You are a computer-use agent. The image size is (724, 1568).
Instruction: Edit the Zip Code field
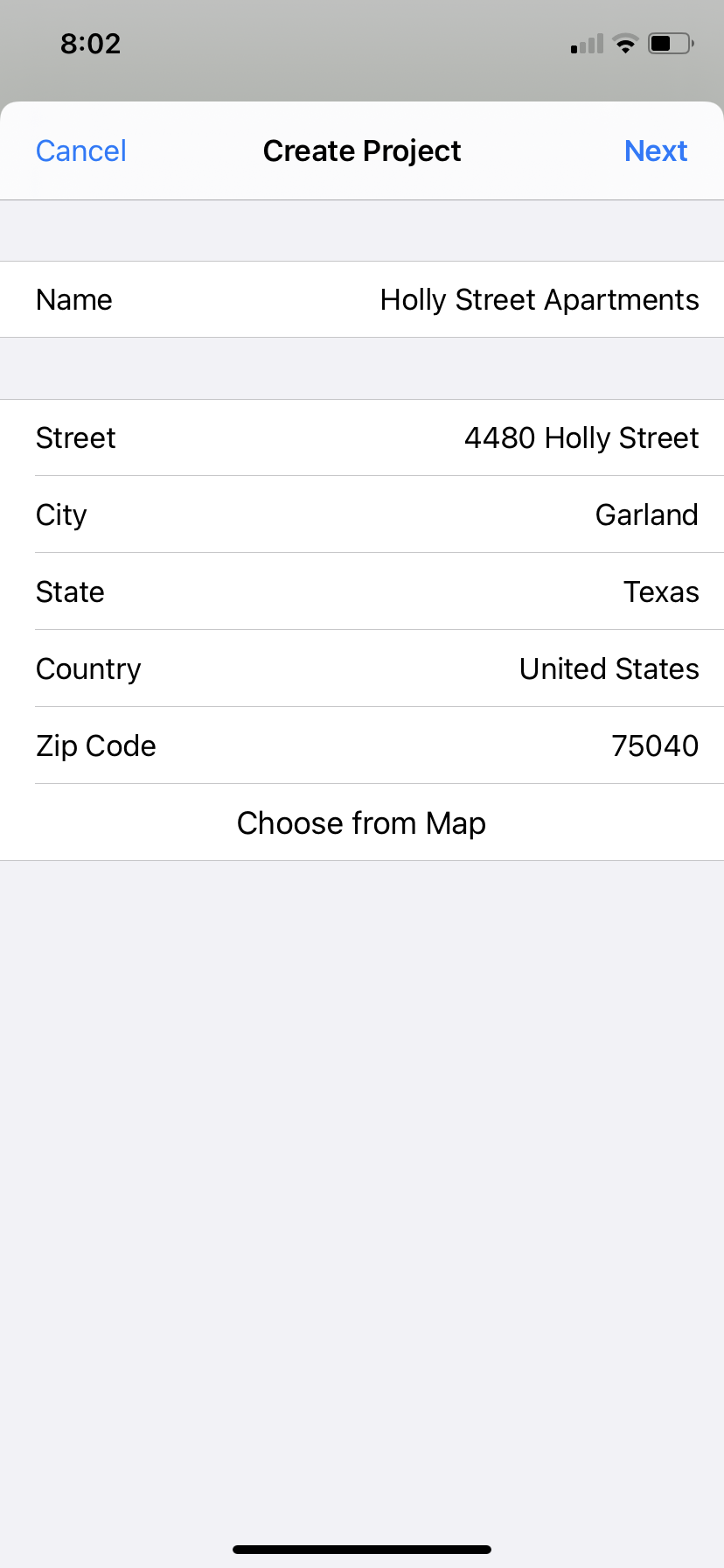[654, 746]
